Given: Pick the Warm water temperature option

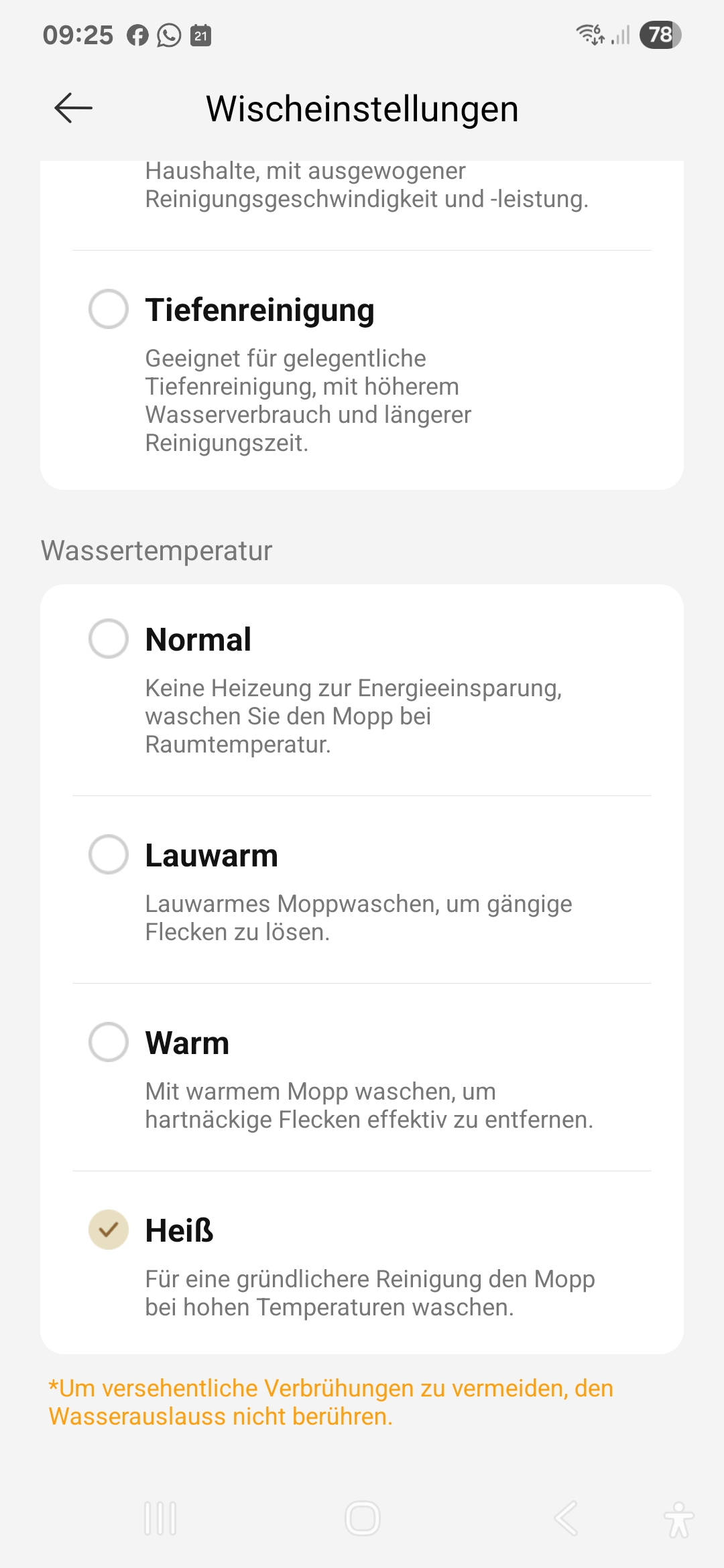Looking at the screenshot, I should 362,1077.
